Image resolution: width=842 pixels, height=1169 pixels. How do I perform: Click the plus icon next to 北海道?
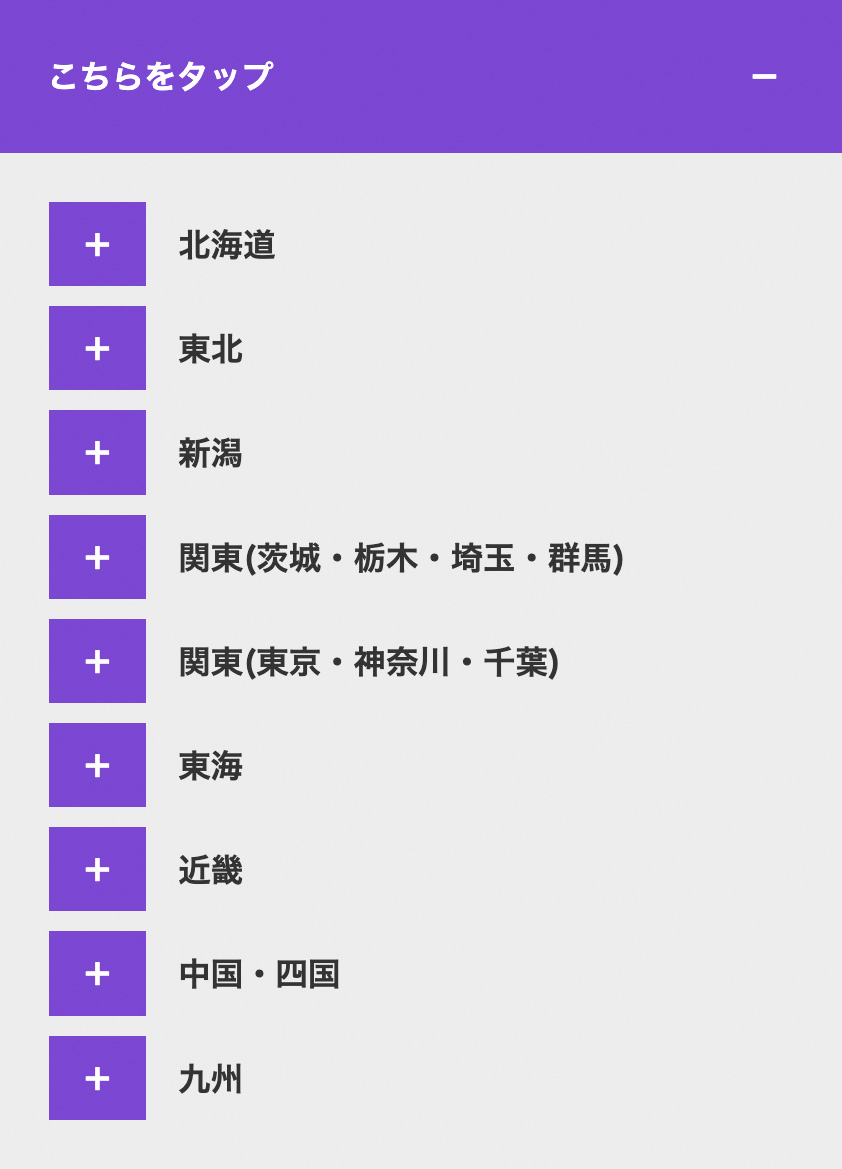pos(97,244)
